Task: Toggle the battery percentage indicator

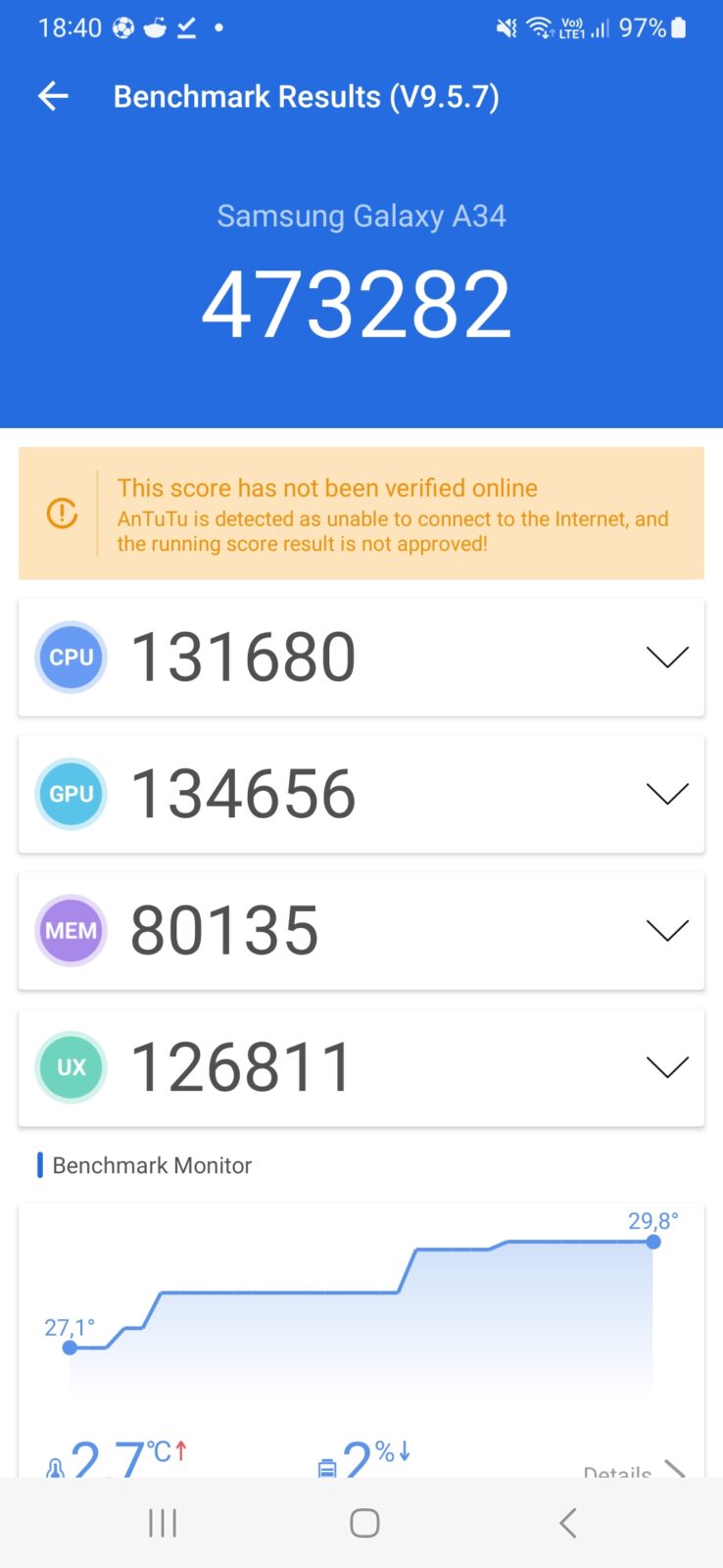Action: 644,27
